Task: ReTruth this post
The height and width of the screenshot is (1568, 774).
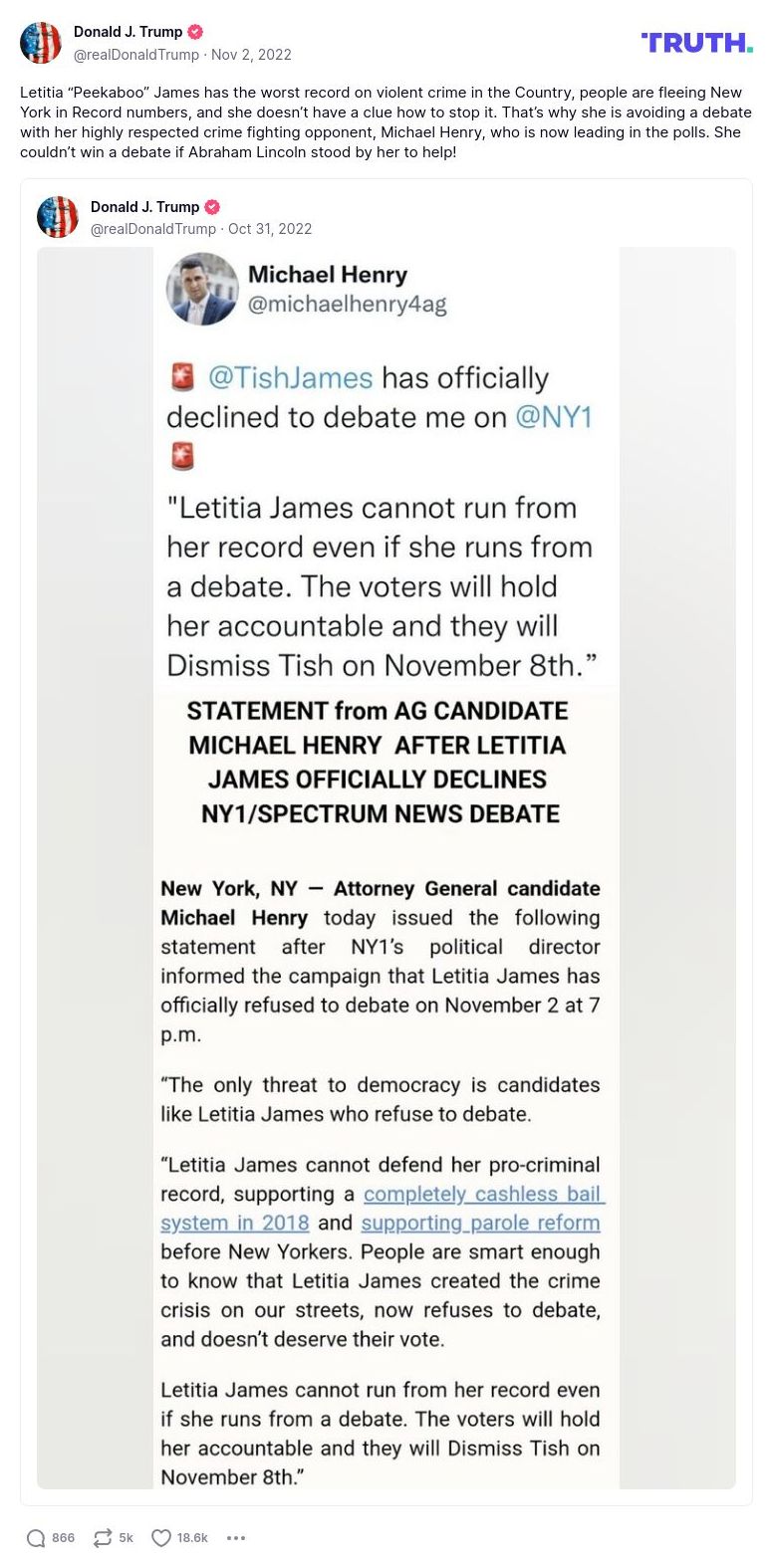Action: tap(103, 1538)
